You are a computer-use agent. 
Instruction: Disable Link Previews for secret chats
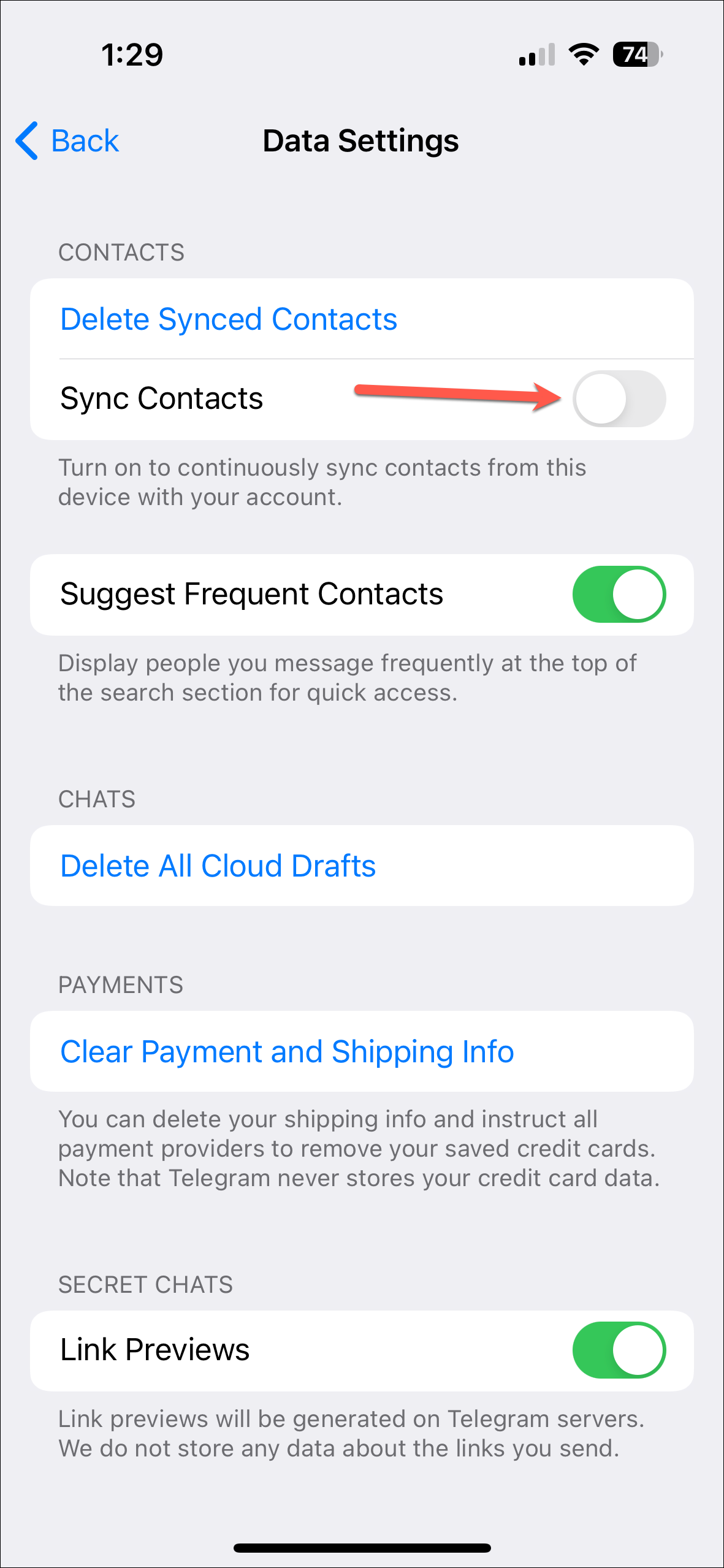(619, 1350)
